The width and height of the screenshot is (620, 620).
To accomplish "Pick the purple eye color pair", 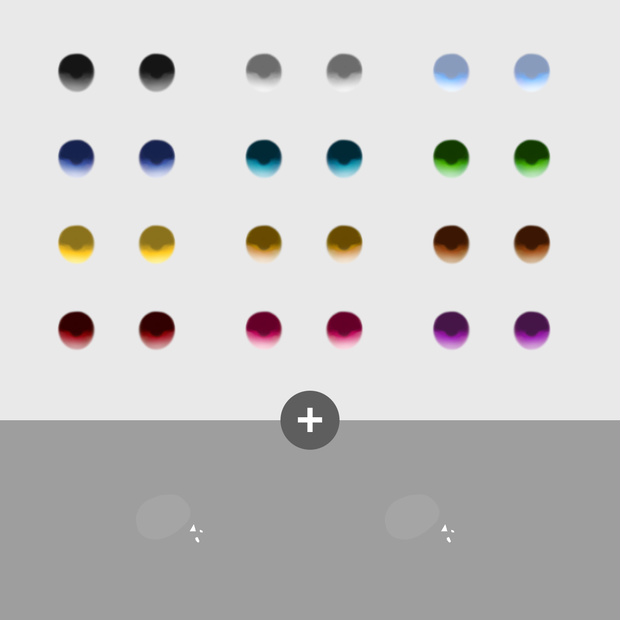I will pyautogui.click(x=491, y=330).
